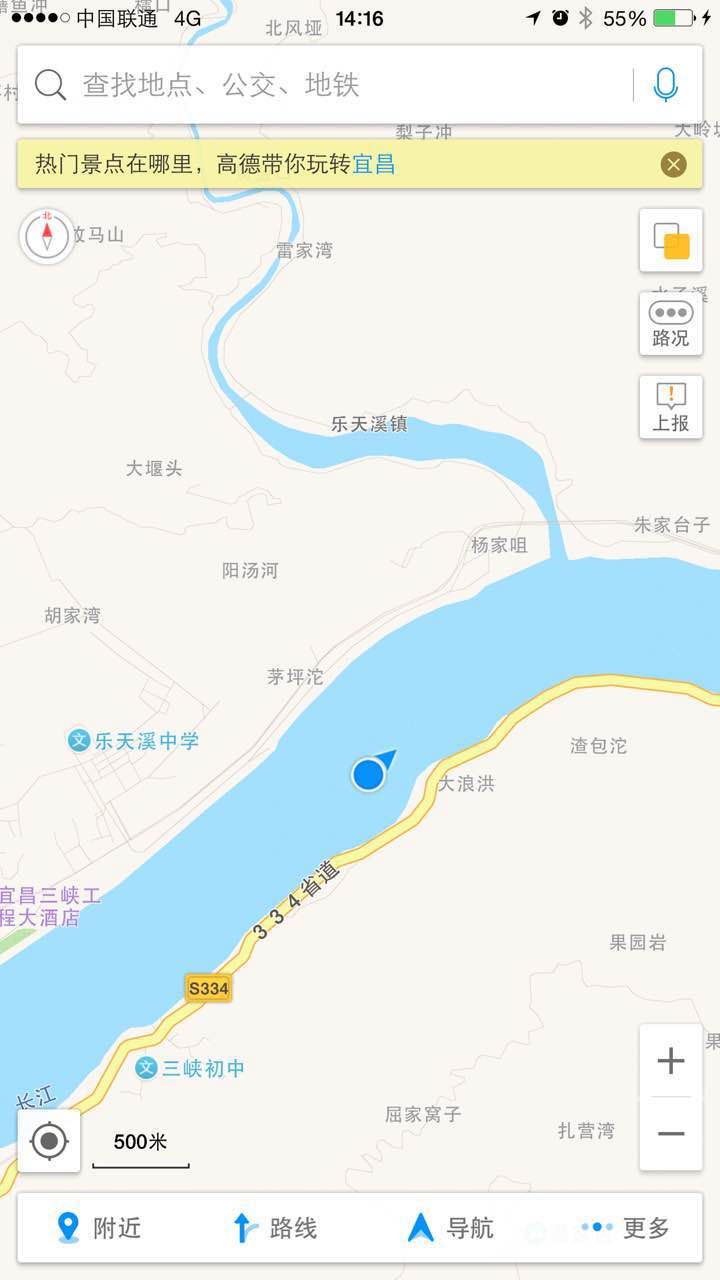This screenshot has height=1280, width=720.
Task: Zoom in with the plus button
Action: pos(671,1061)
